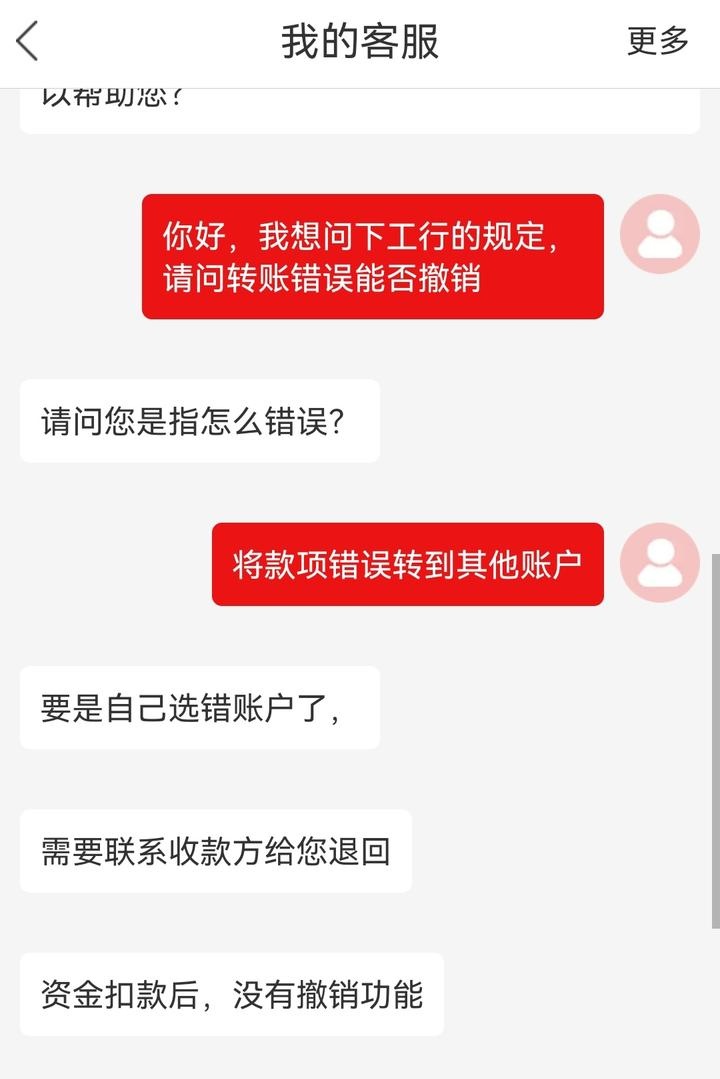
Task: Click the chat header area
Action: click(360, 42)
